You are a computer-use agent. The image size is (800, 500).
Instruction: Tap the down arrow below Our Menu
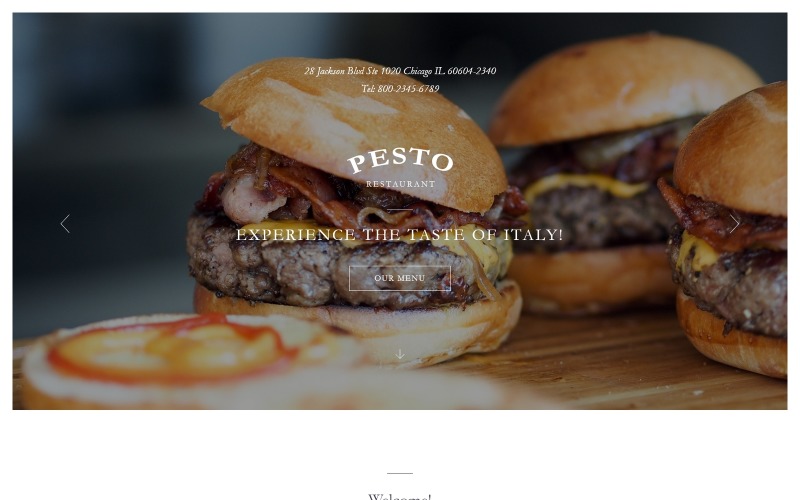click(400, 354)
